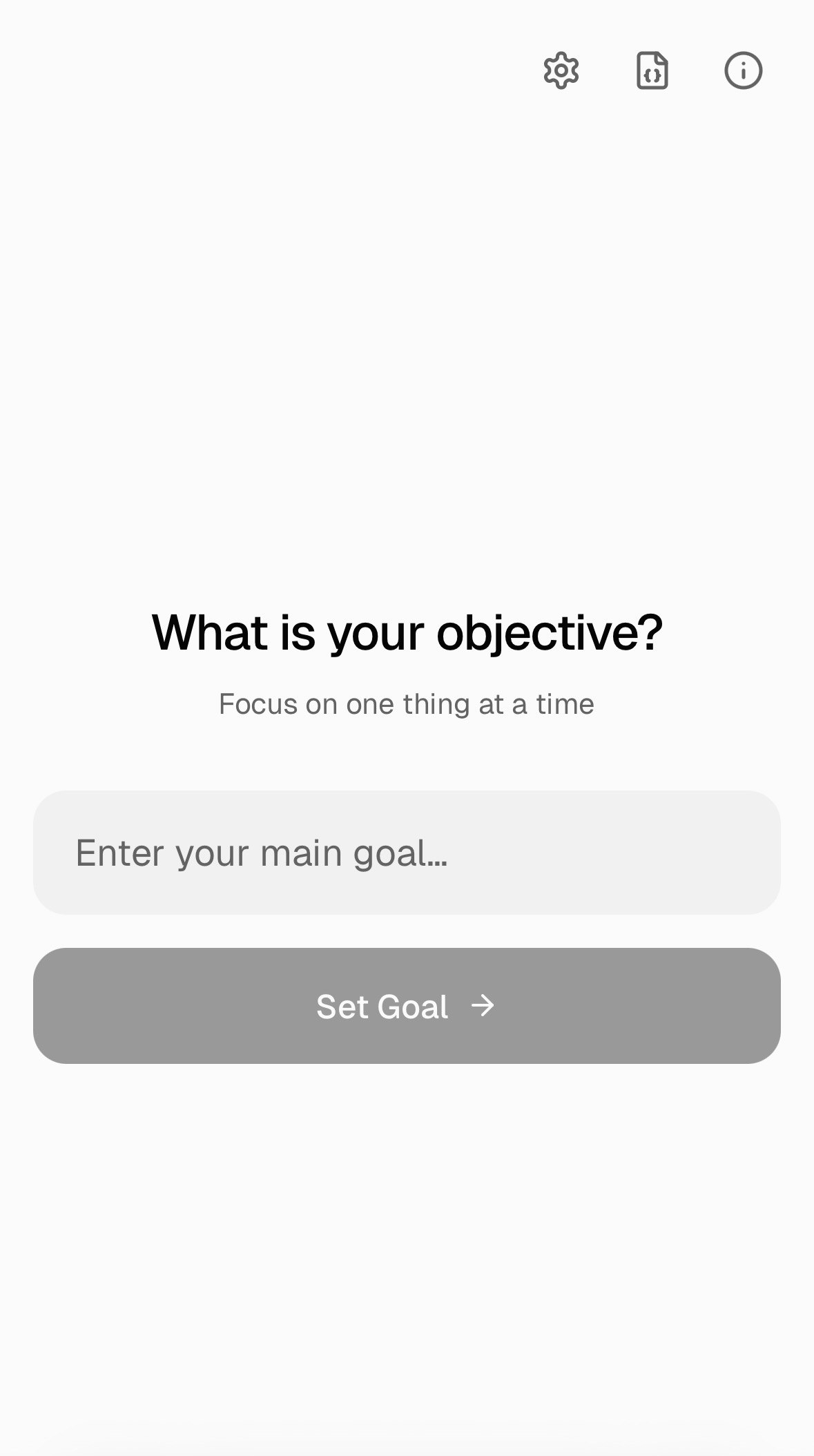Click the grey rounded Set Goal bar
This screenshot has height=1456, width=814.
(407, 1007)
